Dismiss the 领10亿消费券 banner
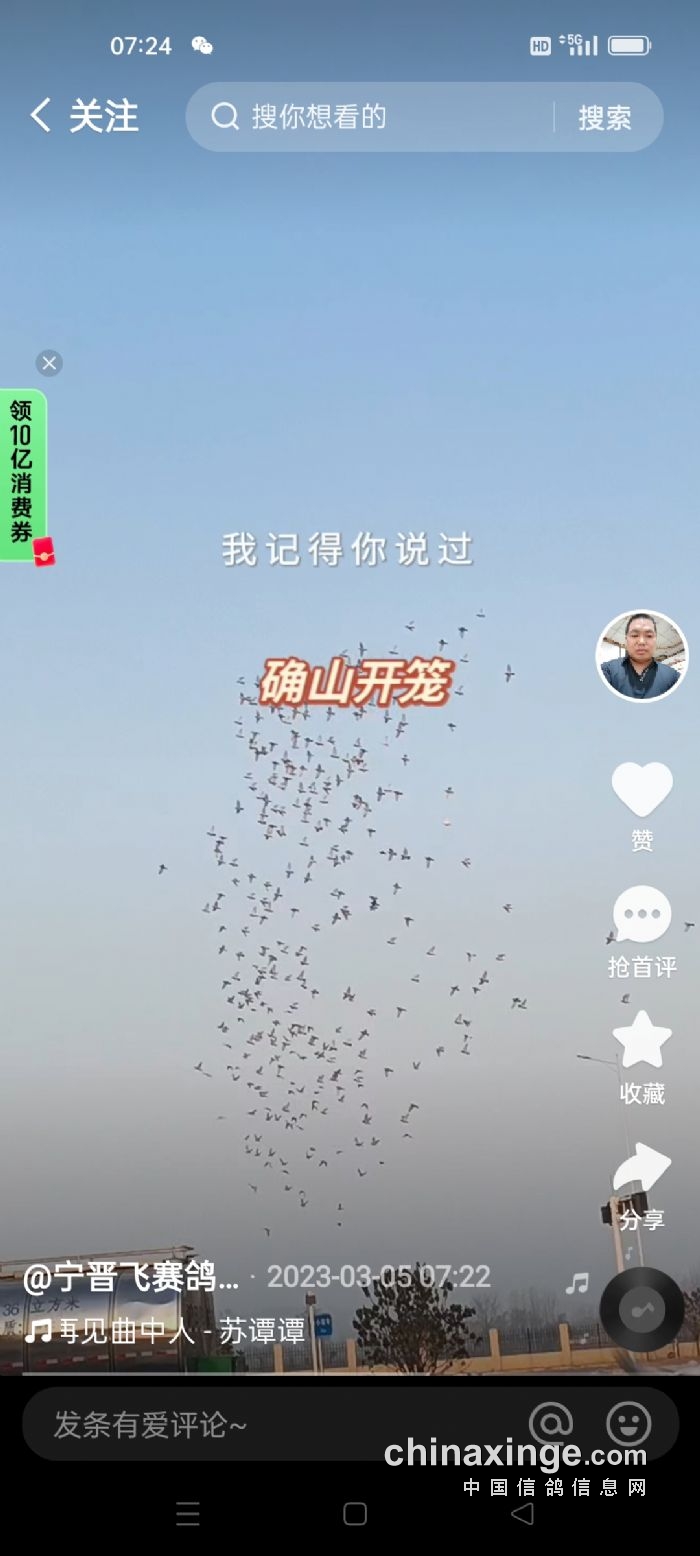This screenshot has height=1556, width=700. [x=49, y=363]
